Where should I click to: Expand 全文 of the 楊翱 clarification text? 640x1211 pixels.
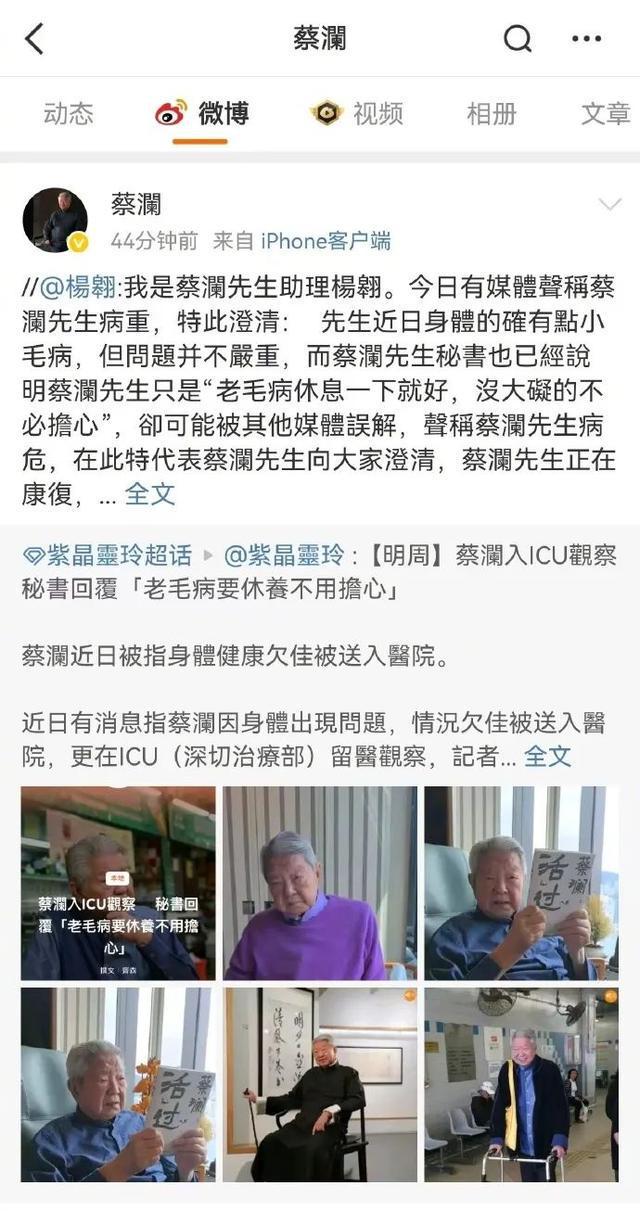(150, 493)
